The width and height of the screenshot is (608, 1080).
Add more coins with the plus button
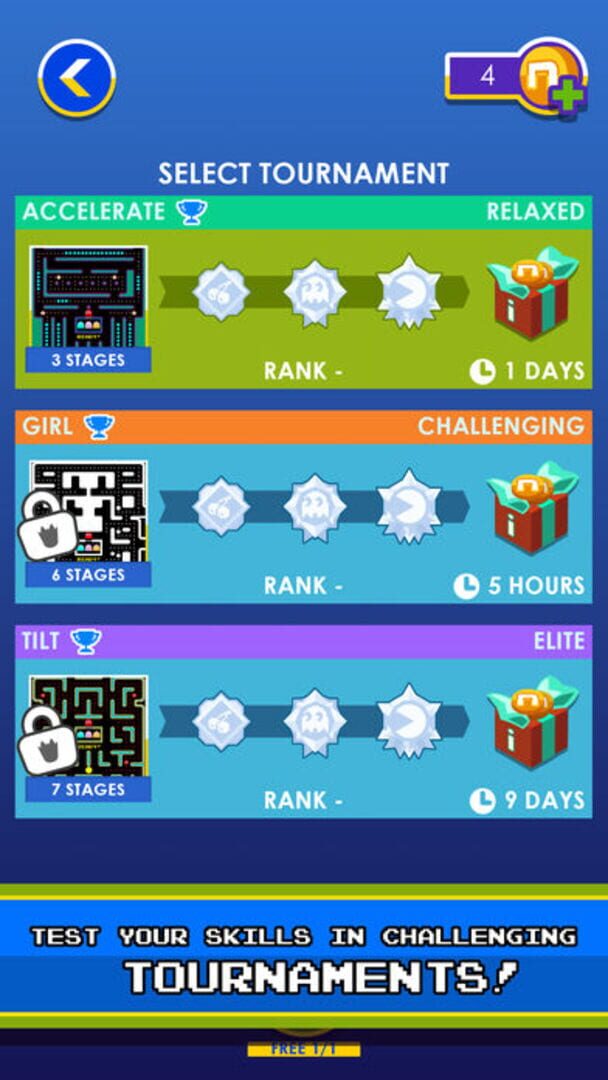(x=567, y=97)
